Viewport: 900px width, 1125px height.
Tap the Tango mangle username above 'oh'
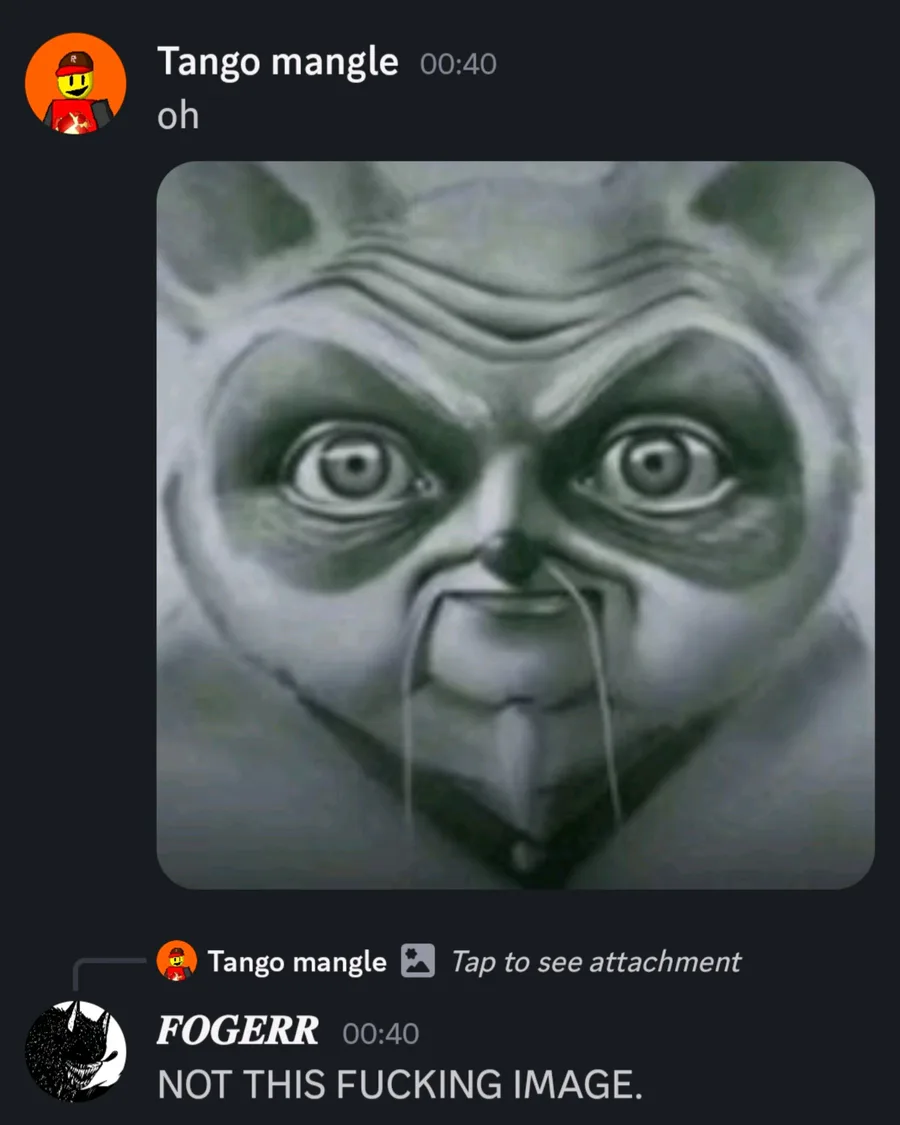(x=277, y=62)
